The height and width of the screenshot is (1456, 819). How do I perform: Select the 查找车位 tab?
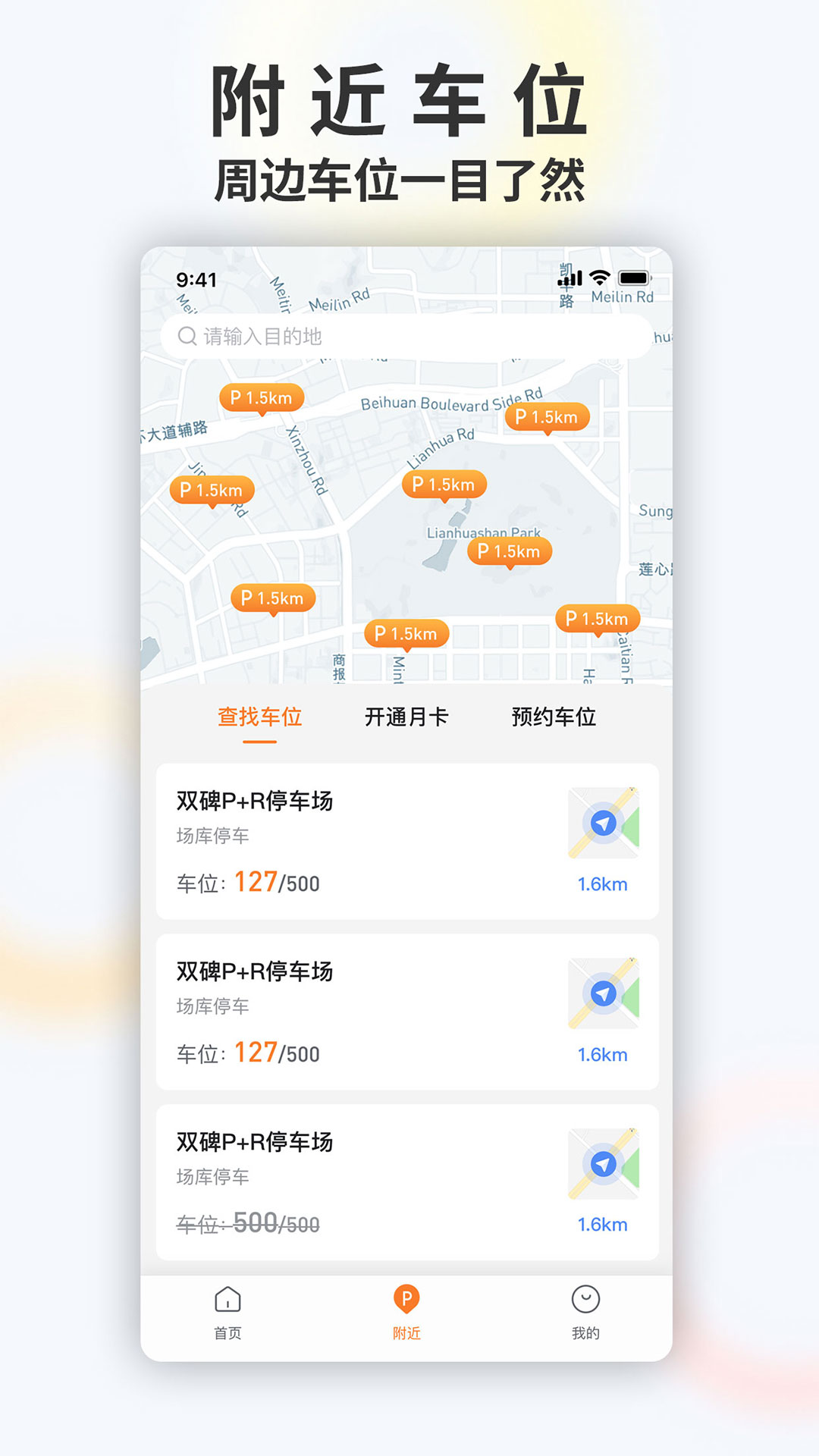tap(258, 716)
